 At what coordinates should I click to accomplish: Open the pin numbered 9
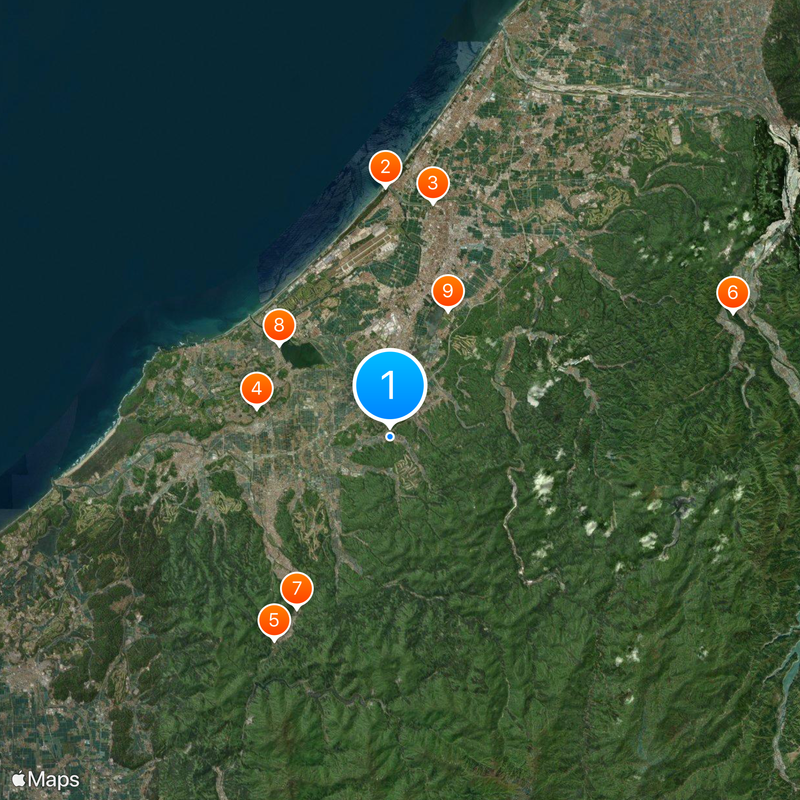point(448,292)
